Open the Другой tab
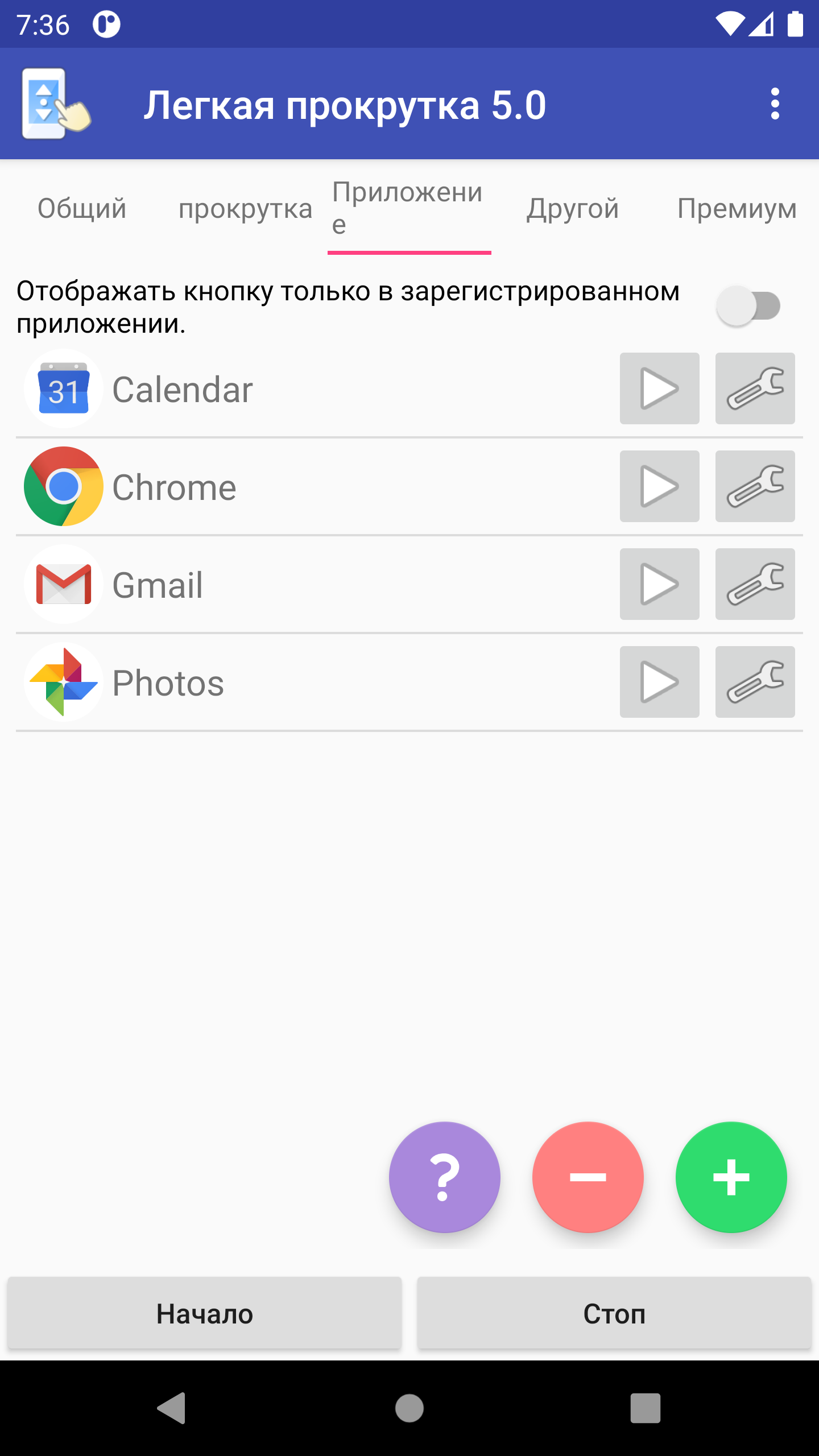819x1456 pixels. [x=572, y=209]
